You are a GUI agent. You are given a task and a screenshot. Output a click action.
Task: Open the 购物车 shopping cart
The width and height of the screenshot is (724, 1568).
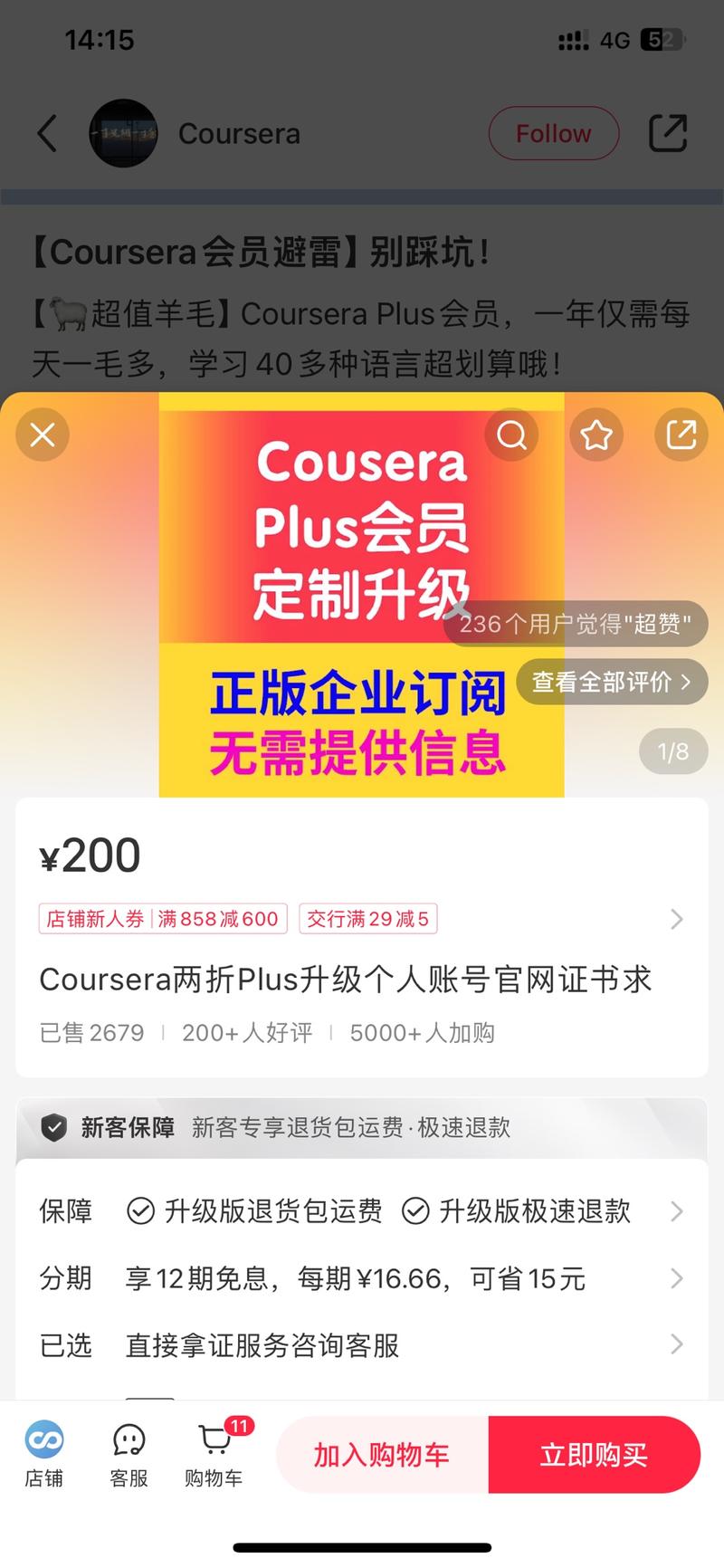click(x=214, y=1454)
